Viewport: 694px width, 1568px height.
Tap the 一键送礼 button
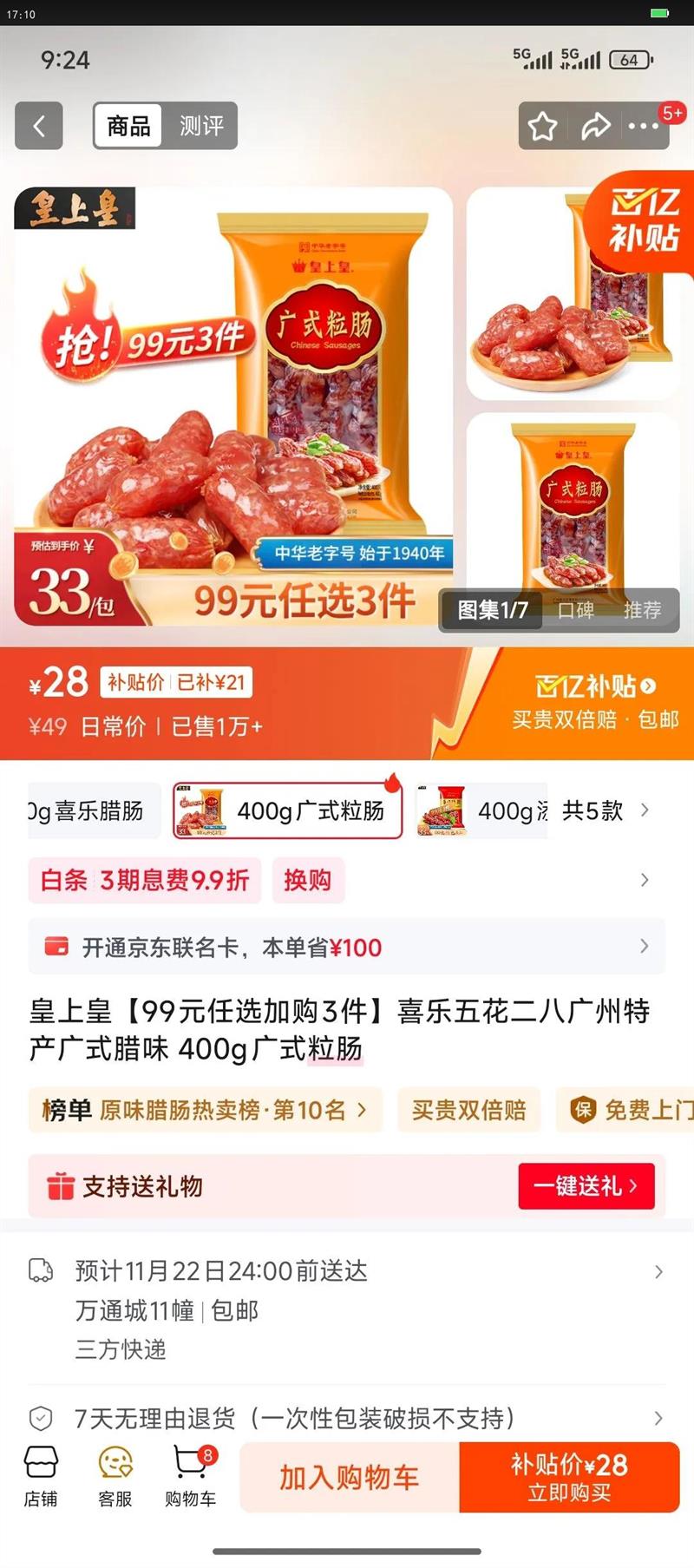coord(587,1186)
